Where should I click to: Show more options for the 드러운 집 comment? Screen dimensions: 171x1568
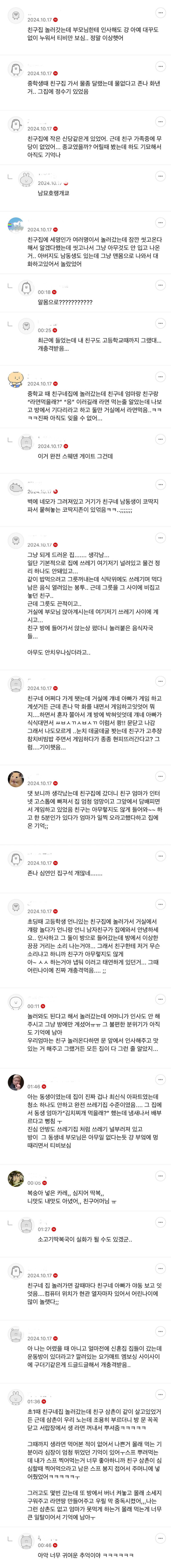pyautogui.click(x=160, y=538)
